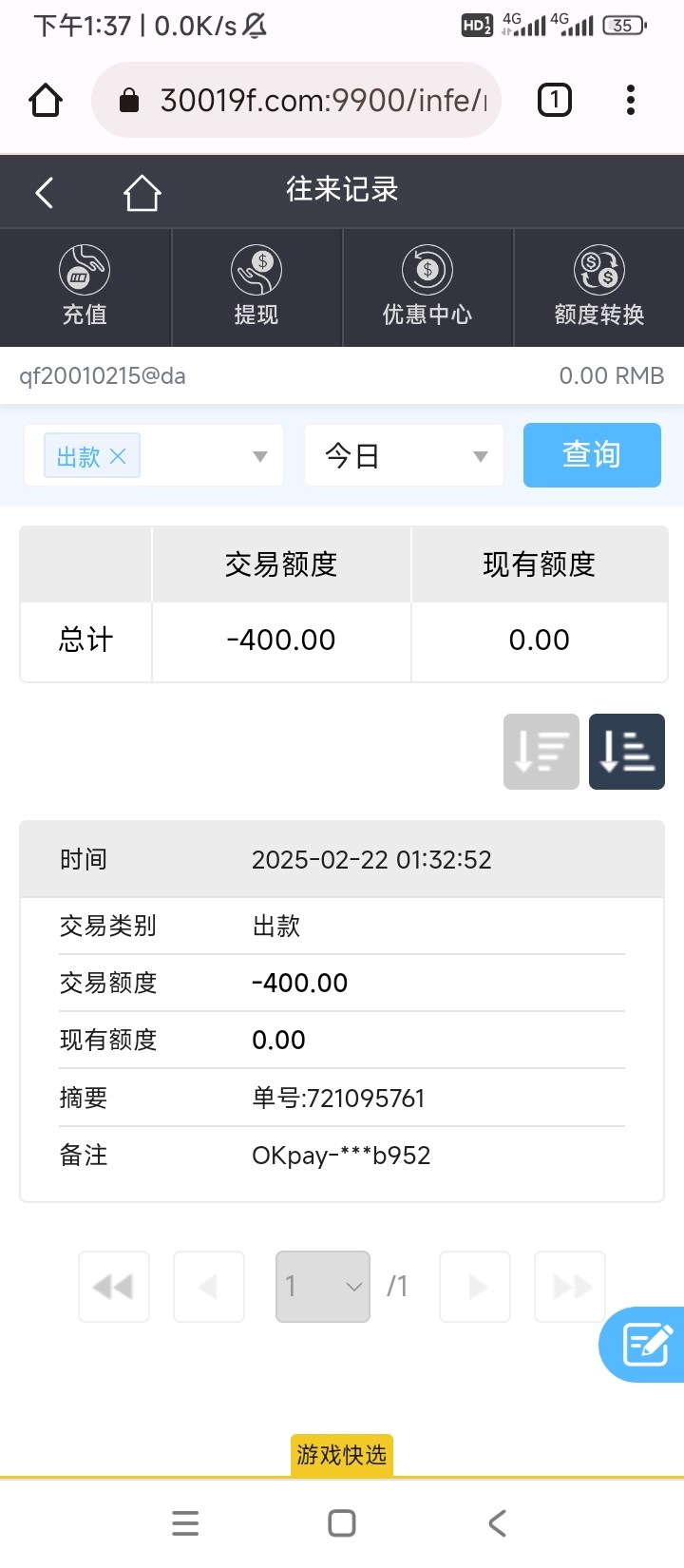Expand the transaction type dropdown

coord(259,457)
